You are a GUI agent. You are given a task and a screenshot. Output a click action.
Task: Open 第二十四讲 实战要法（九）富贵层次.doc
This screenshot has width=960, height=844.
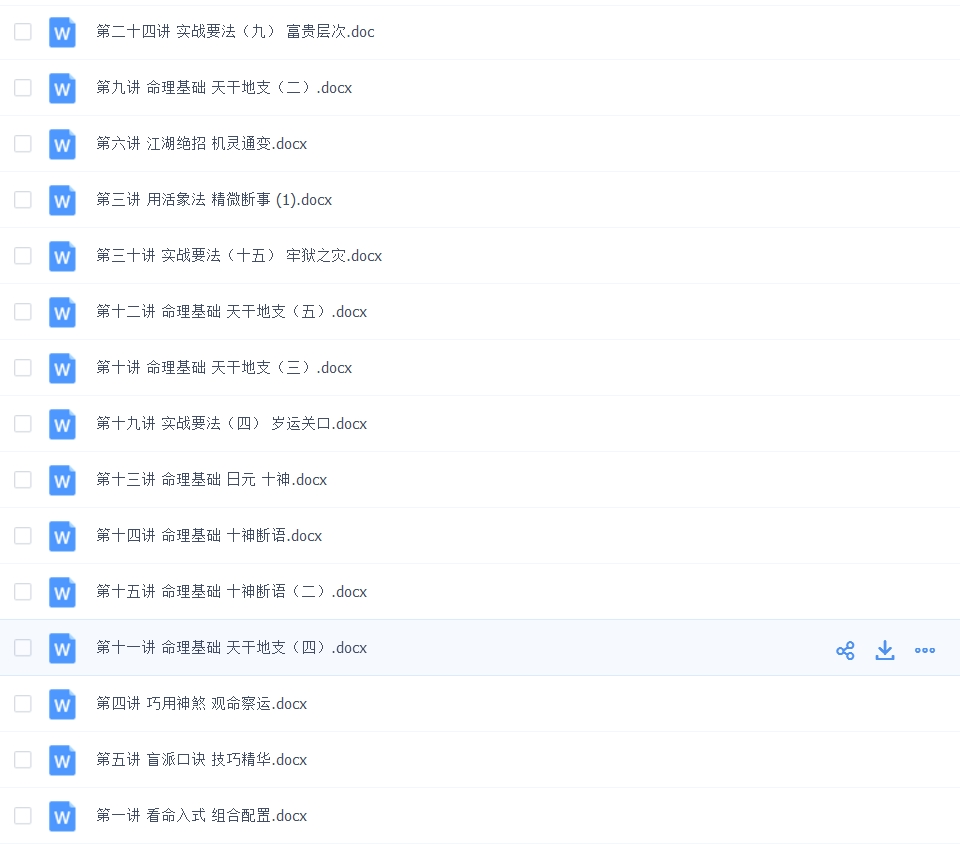tap(235, 32)
